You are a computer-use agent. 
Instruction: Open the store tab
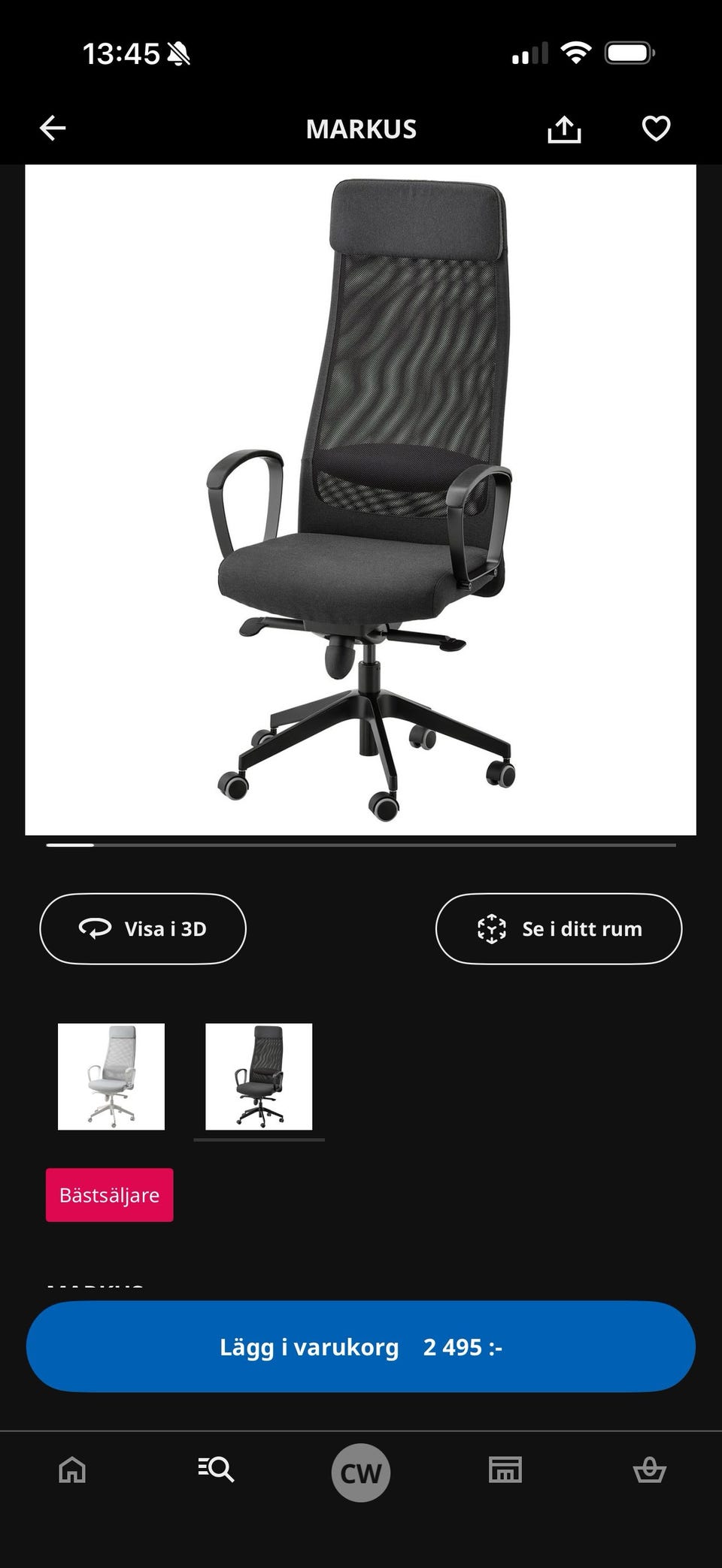pos(505,1470)
